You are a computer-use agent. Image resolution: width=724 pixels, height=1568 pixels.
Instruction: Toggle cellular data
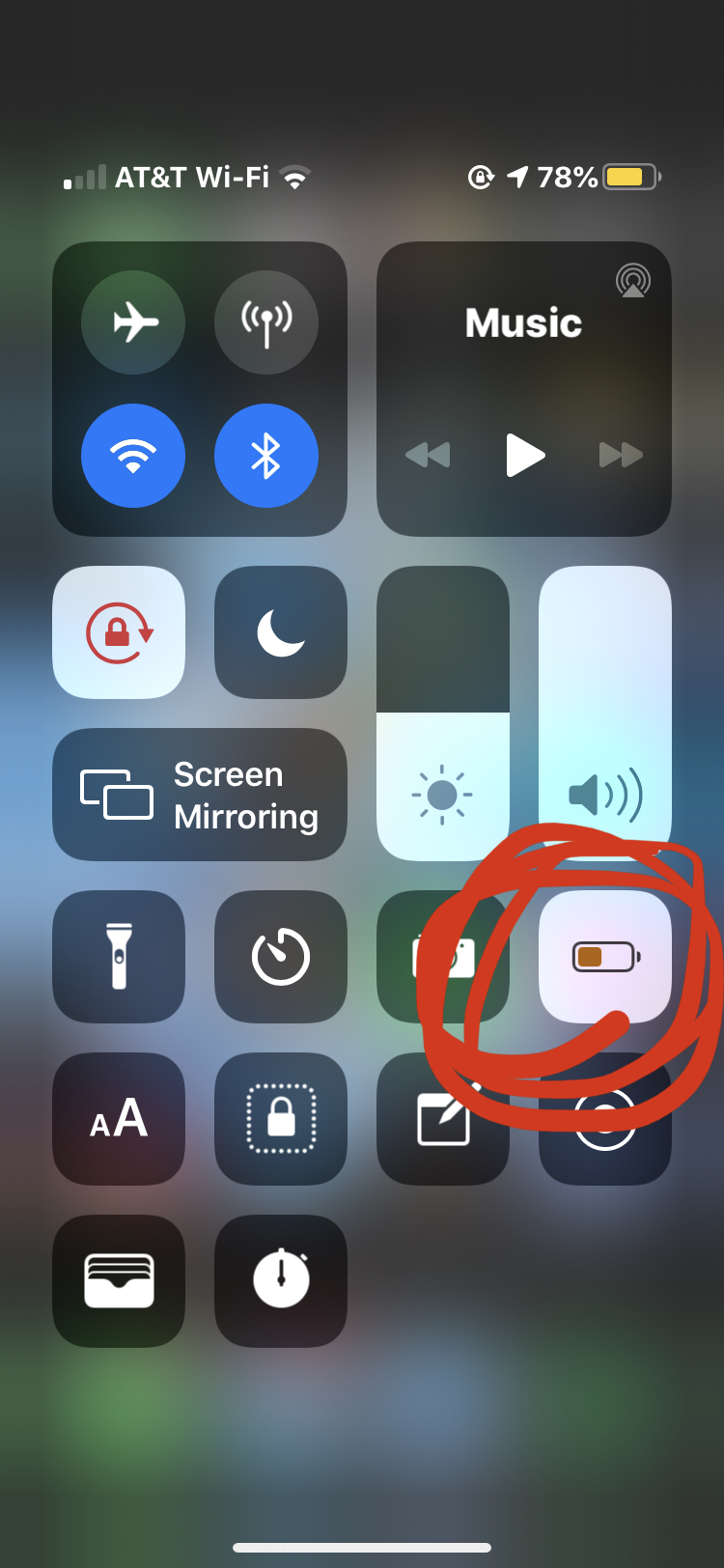pos(266,322)
